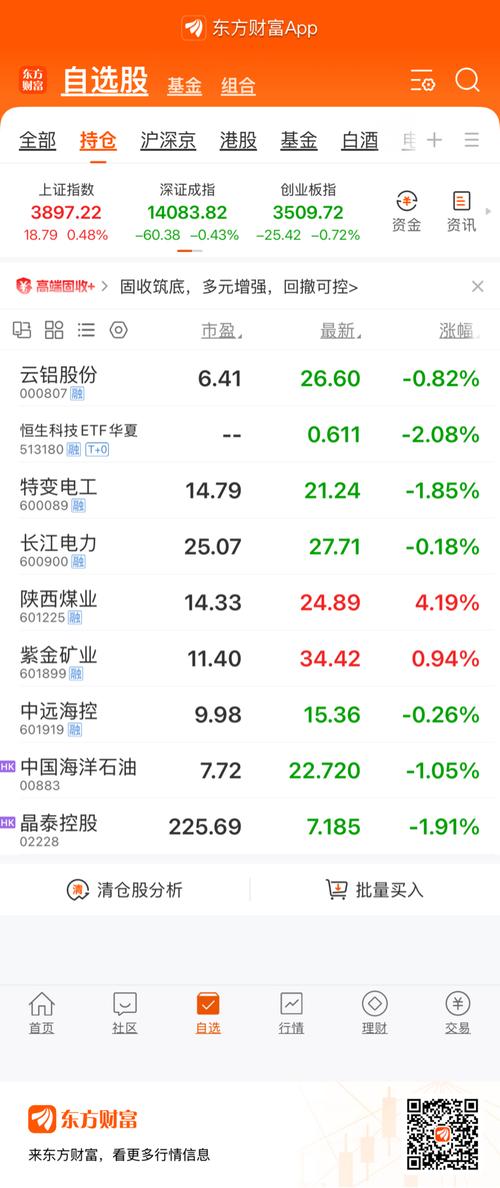Select the 白酒 category tab

click(360, 141)
